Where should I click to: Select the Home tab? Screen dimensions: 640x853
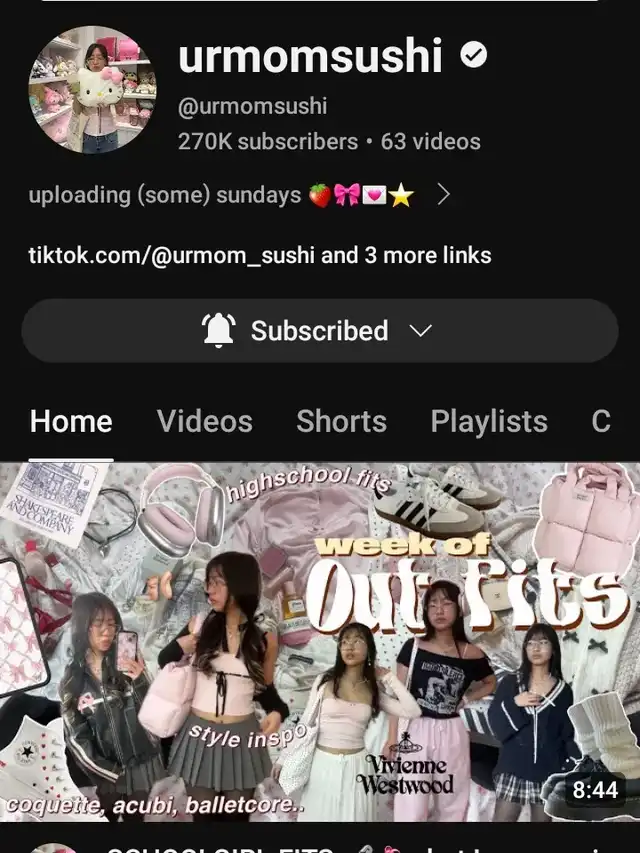pyautogui.click(x=71, y=422)
